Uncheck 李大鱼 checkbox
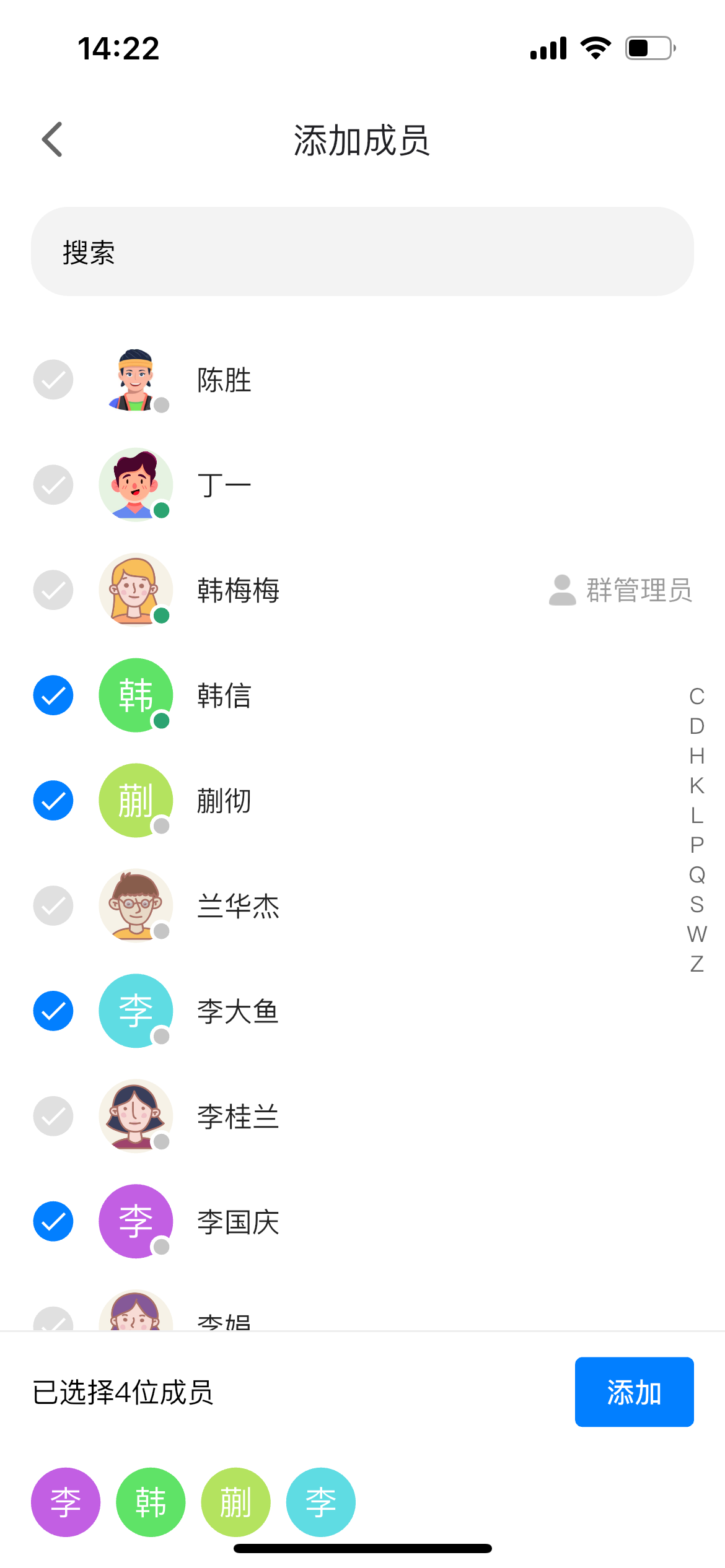Image resolution: width=725 pixels, height=1568 pixels. 53,1011
